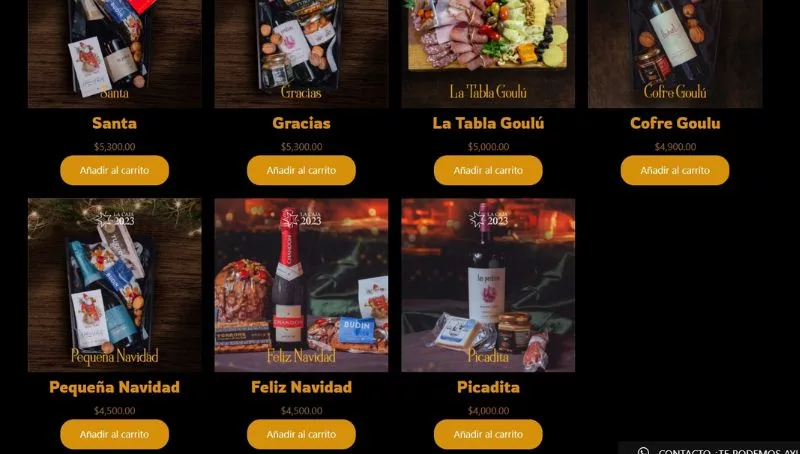The width and height of the screenshot is (800, 454).
Task: Add Picadita to the cart
Action: click(488, 434)
